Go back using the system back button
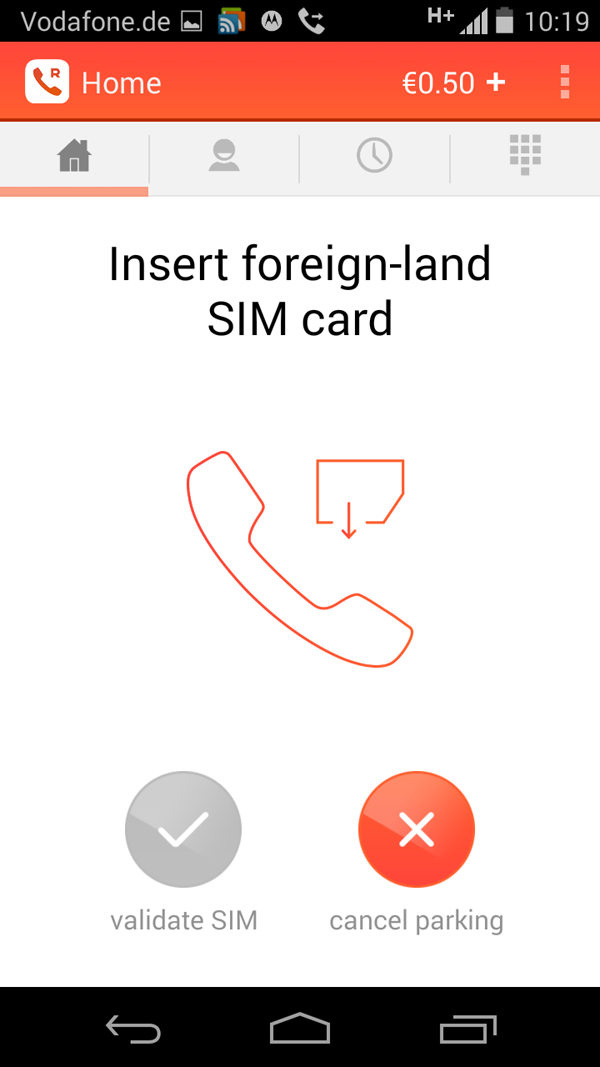 (133, 1028)
